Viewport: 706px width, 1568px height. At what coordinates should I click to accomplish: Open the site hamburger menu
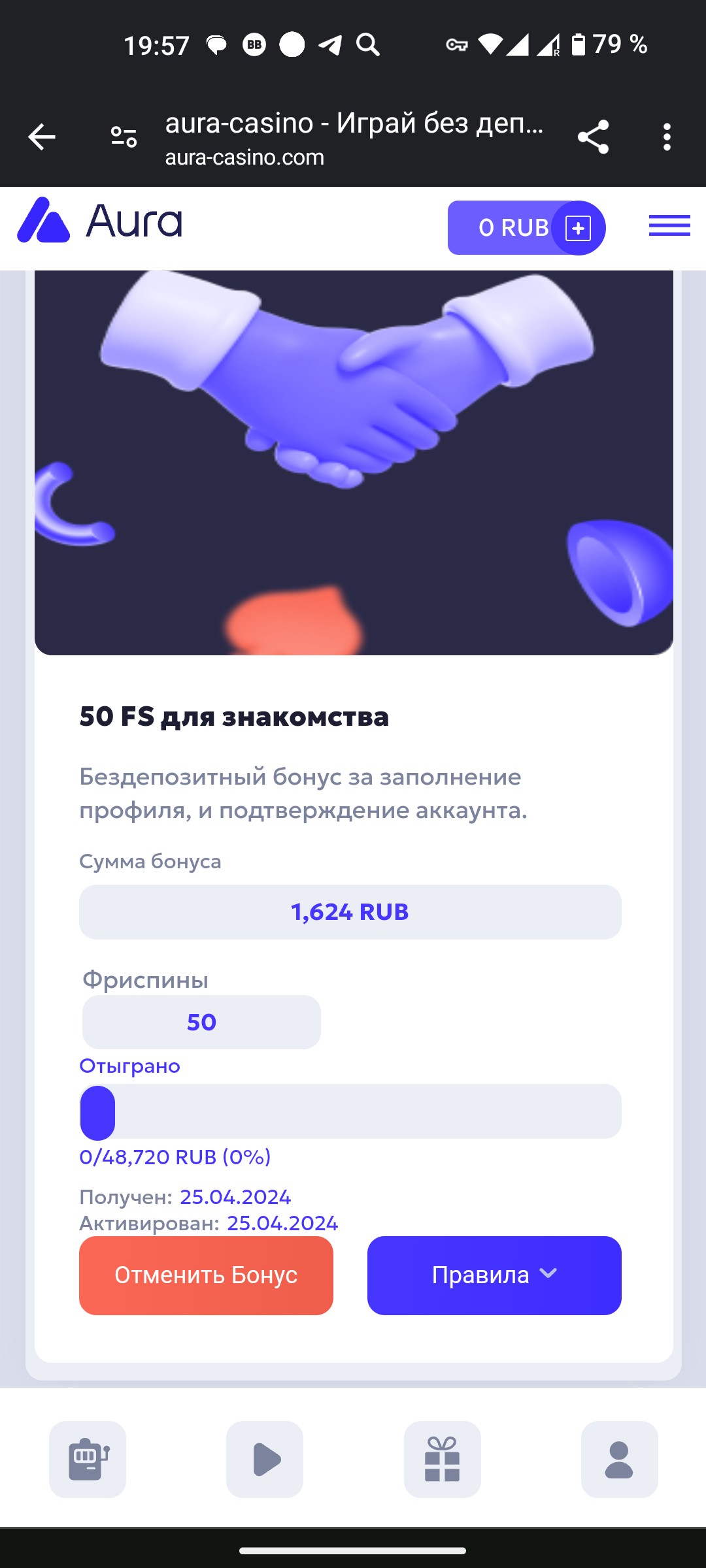[669, 225]
